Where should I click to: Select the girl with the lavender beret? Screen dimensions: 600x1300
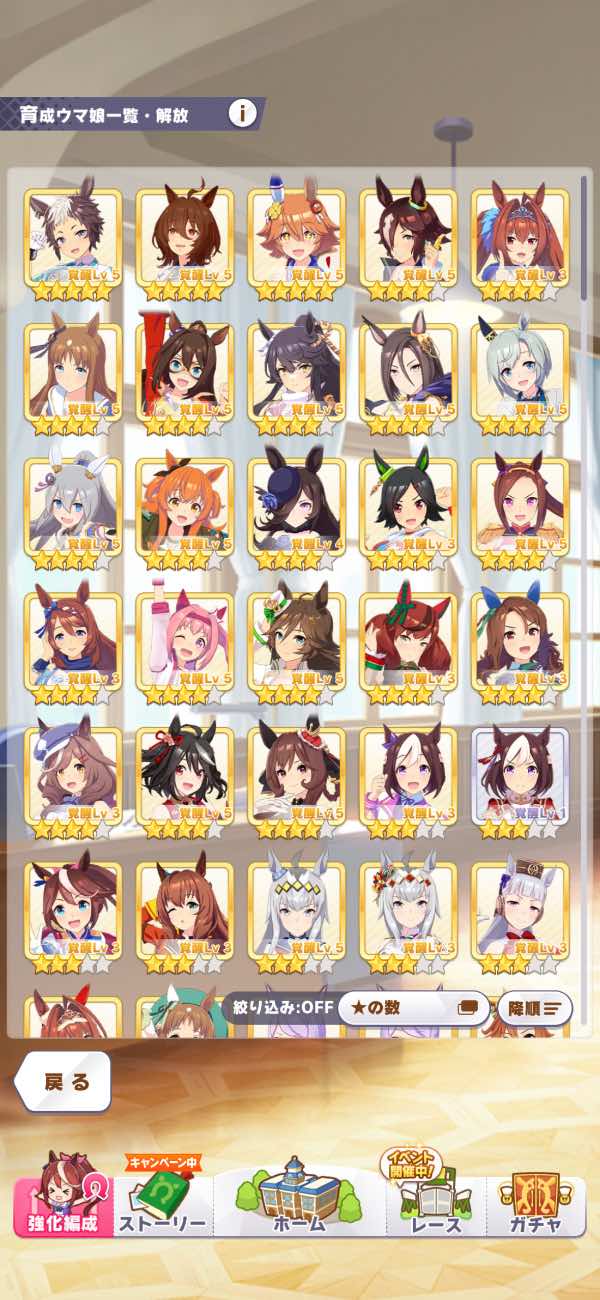(x=72, y=774)
